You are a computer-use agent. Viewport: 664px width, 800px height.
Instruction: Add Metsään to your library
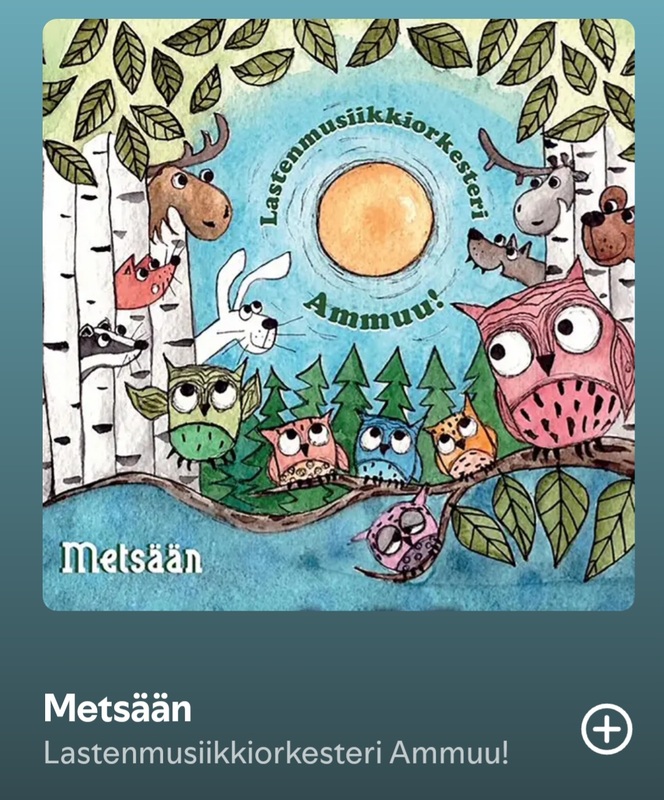607,729
